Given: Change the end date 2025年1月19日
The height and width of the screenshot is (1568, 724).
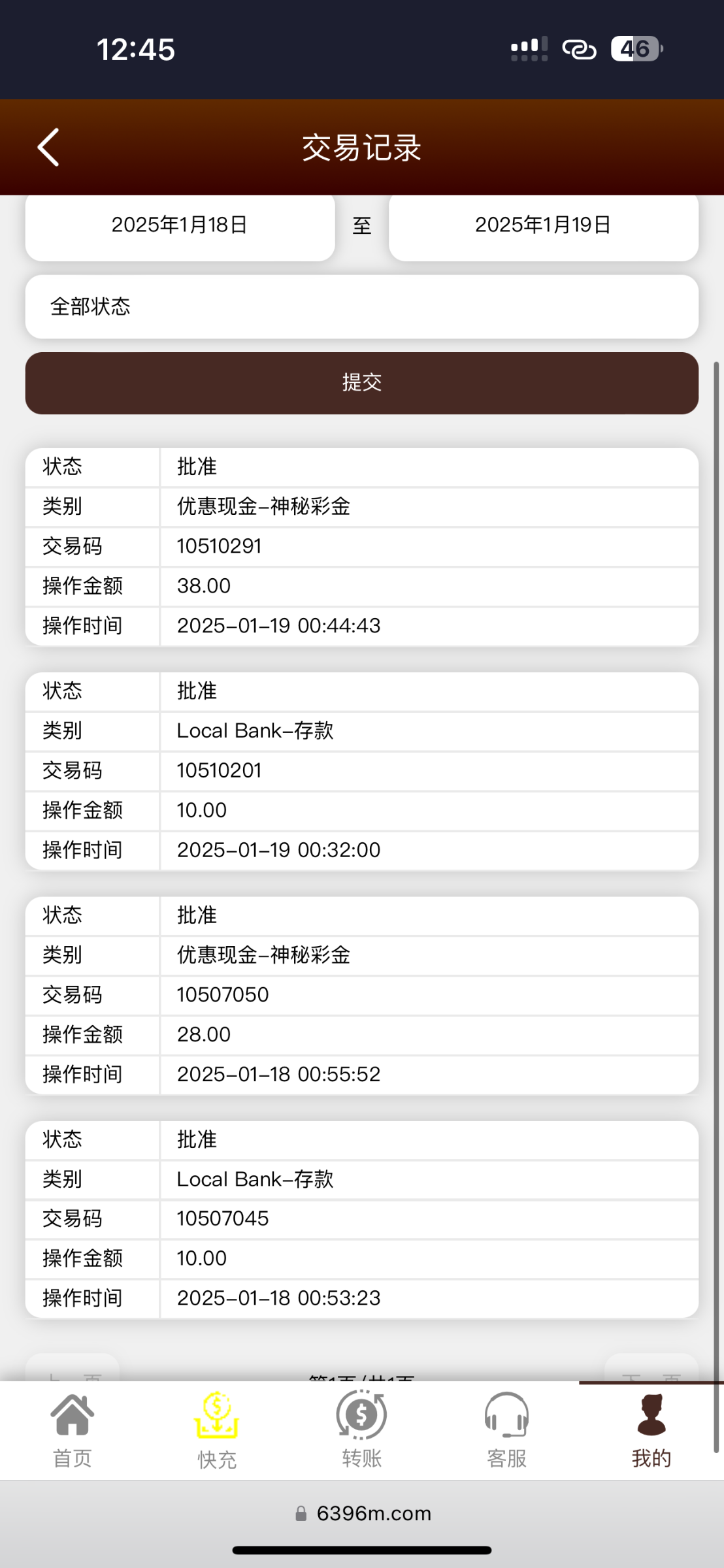Looking at the screenshot, I should pos(543,225).
